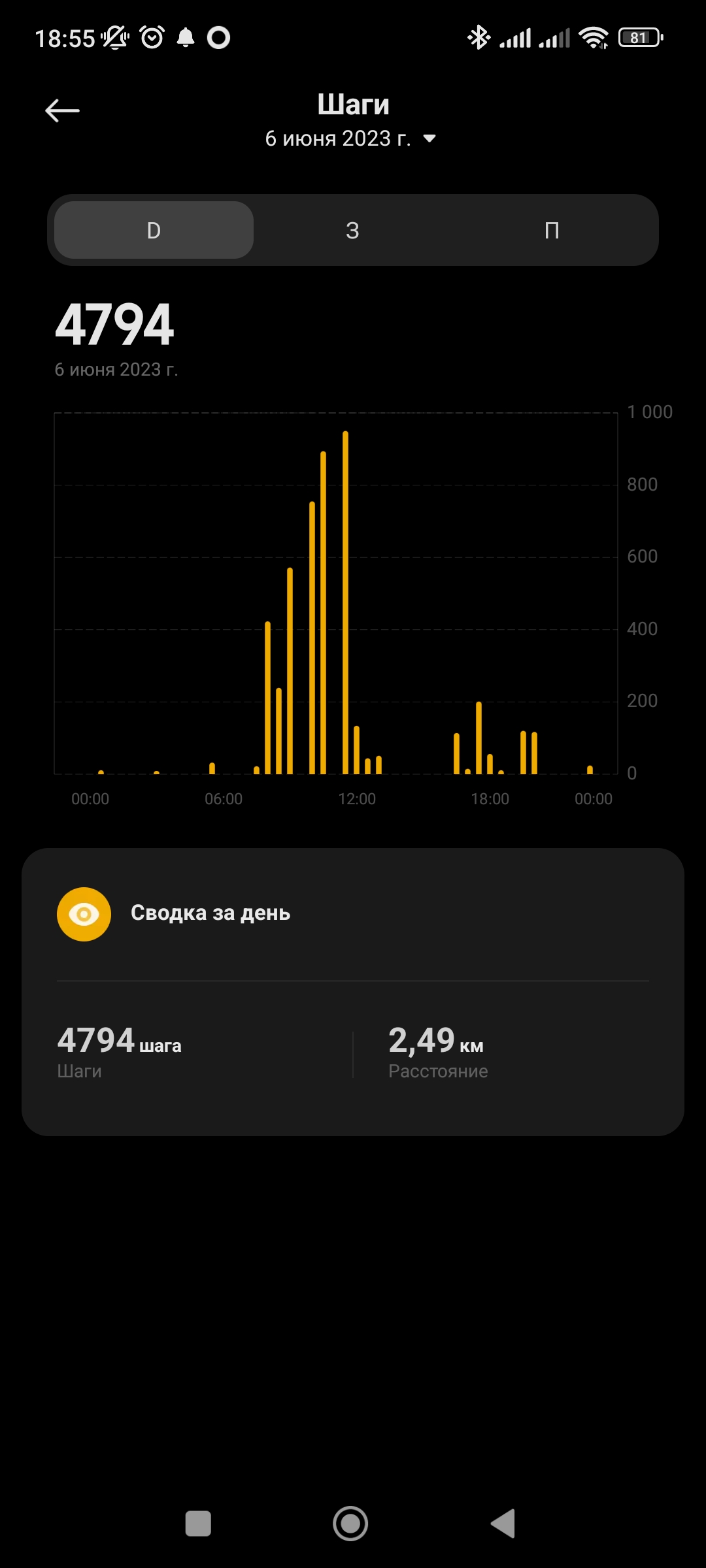Tap the Wi-Fi icon in status bar
706x1568 pixels.
click(592, 37)
